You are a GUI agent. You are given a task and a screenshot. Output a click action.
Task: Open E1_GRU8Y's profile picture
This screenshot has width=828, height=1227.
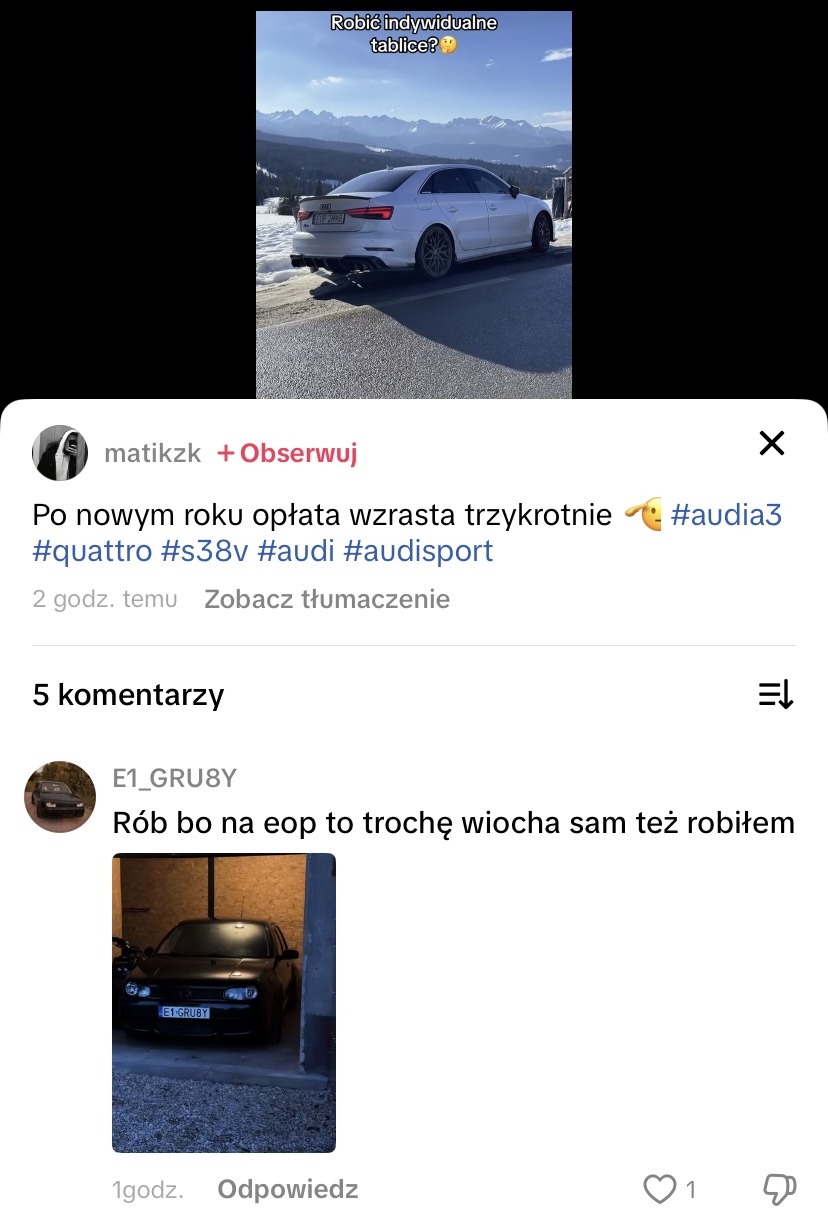pos(60,797)
